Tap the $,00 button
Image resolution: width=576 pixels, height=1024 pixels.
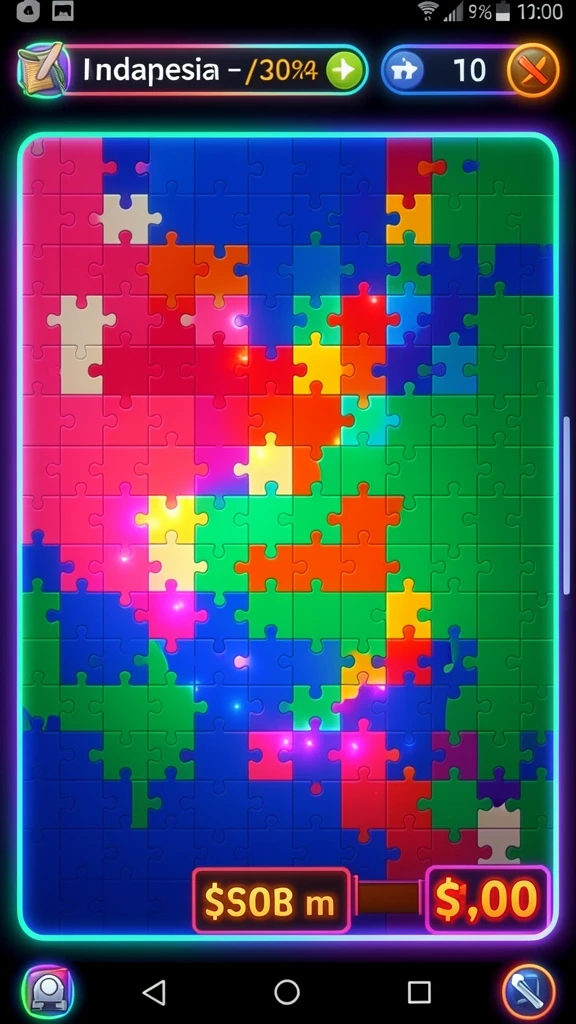point(487,900)
